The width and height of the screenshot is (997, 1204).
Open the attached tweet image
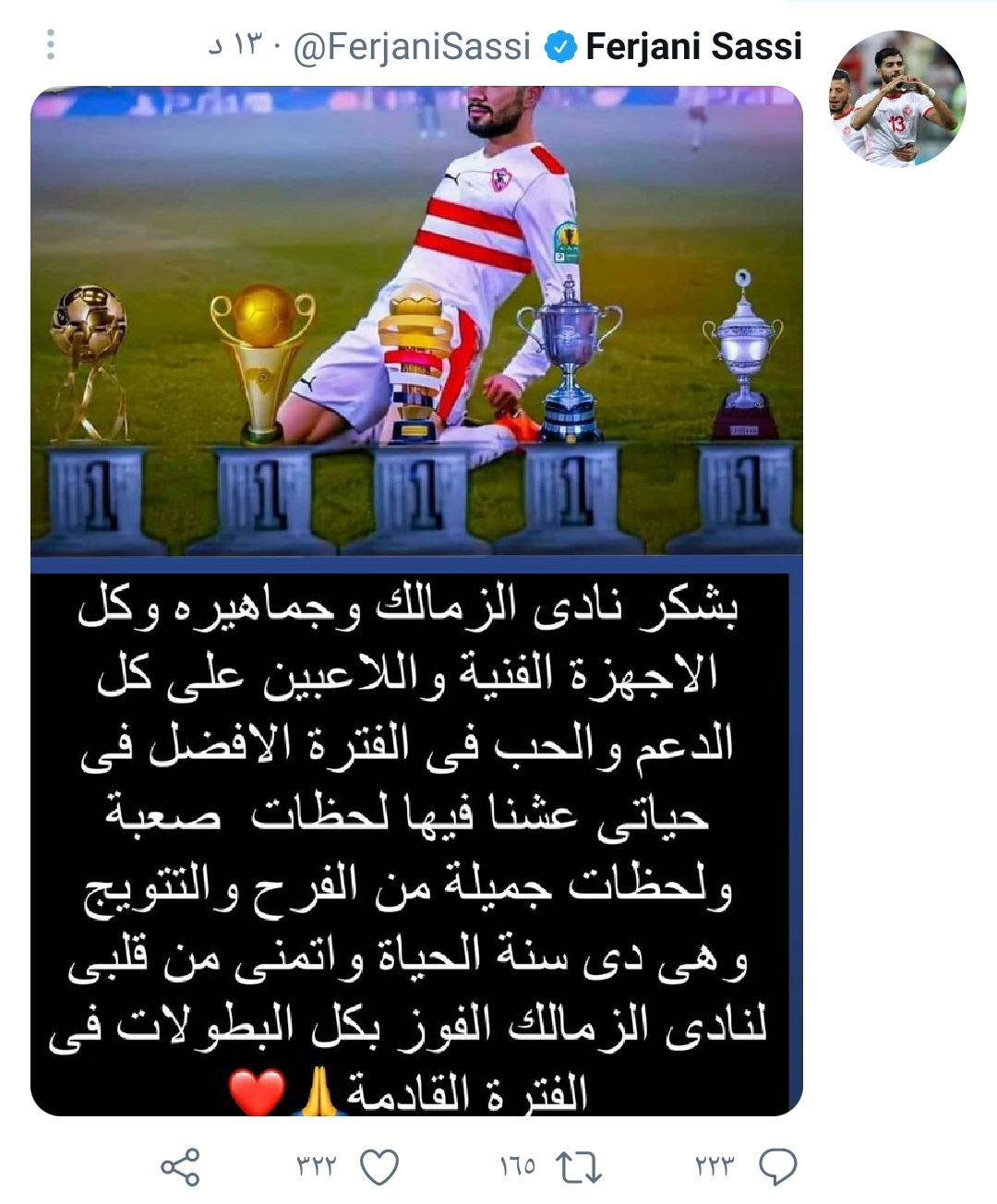tap(416, 600)
